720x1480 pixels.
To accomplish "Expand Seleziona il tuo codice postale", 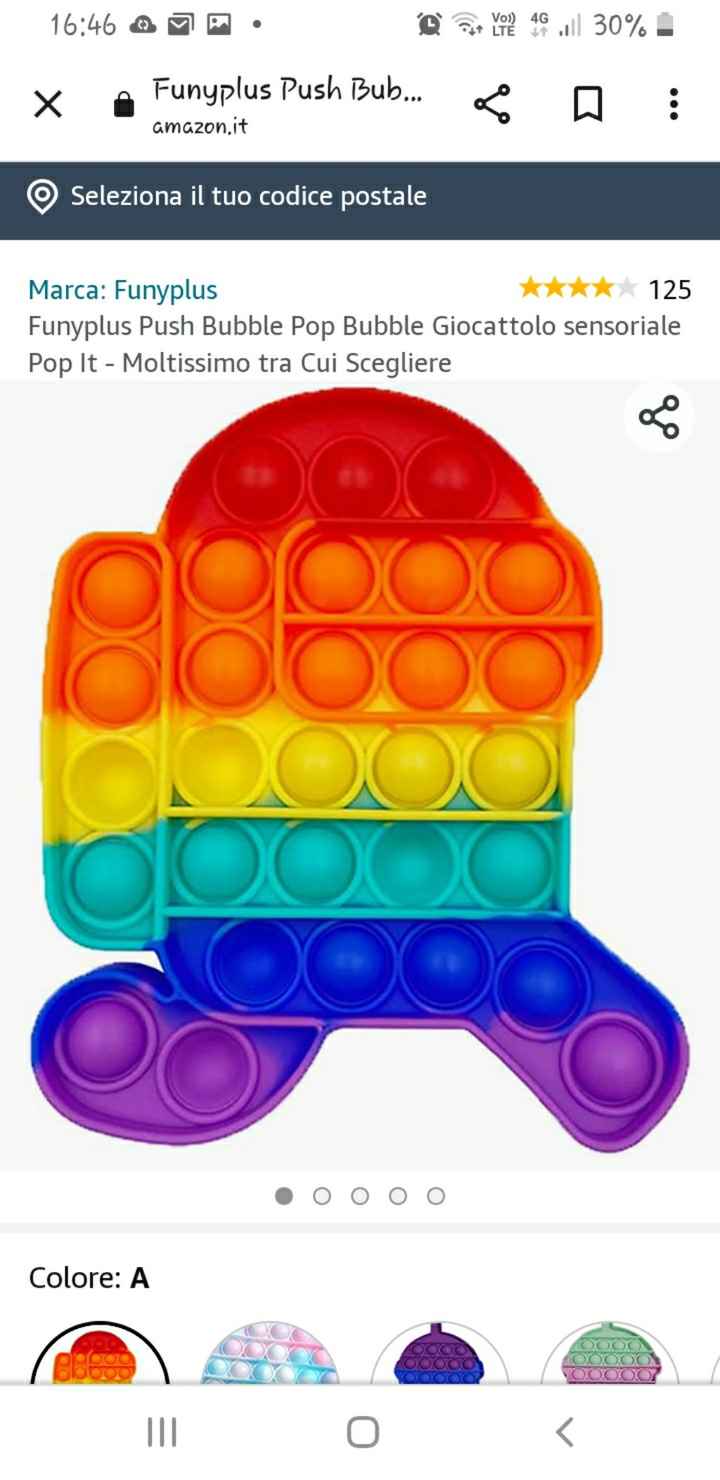I will coord(250,196).
